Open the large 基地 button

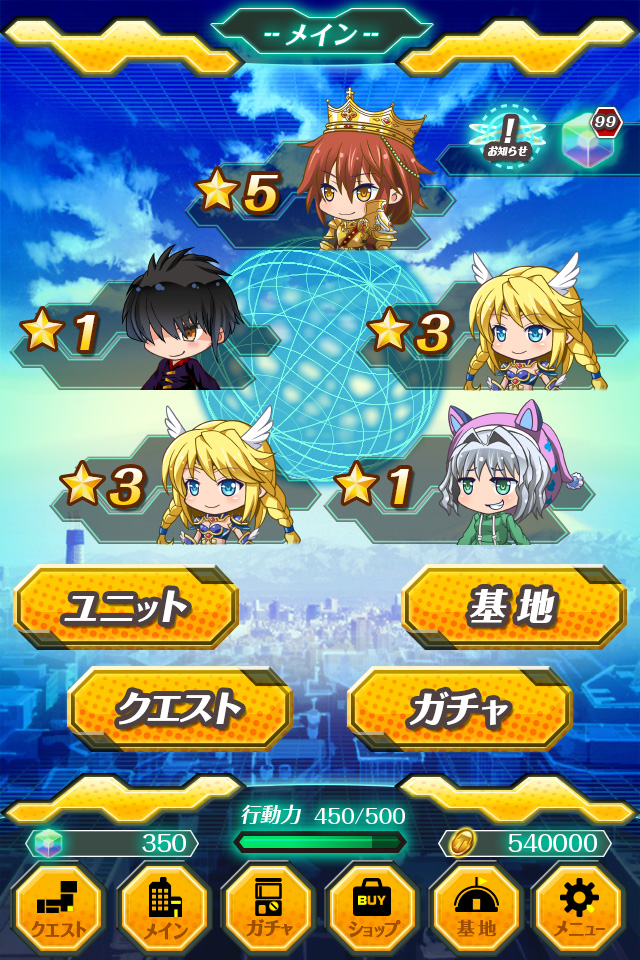[513, 606]
